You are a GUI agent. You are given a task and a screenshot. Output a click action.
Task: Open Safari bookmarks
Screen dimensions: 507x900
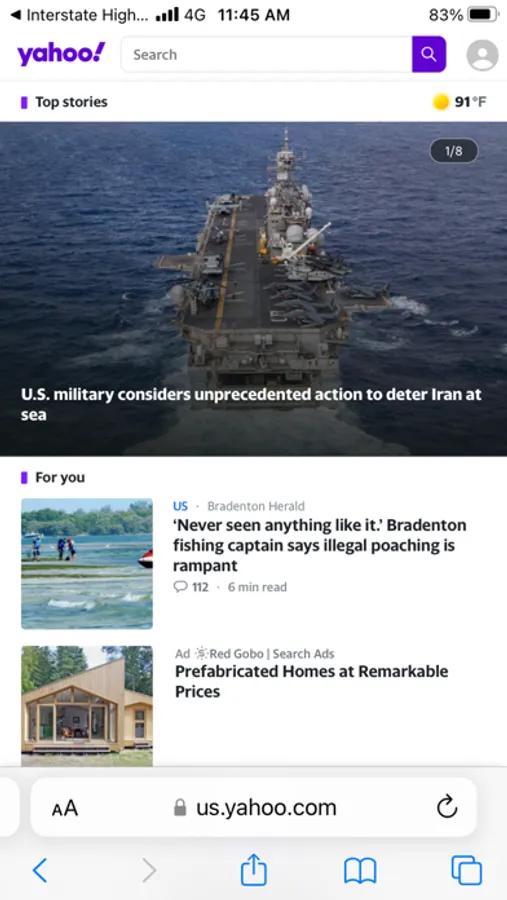pos(360,871)
